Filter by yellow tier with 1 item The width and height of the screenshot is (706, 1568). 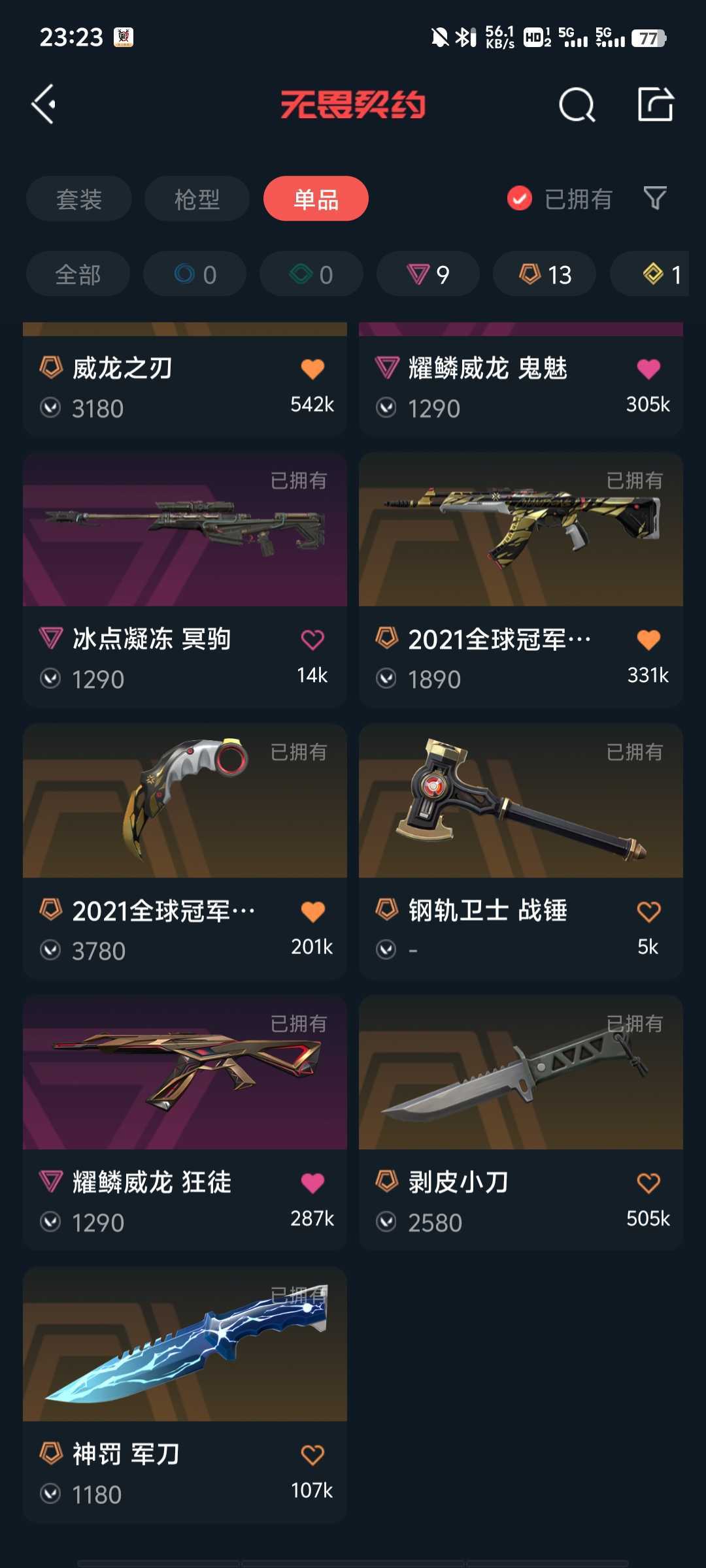pos(660,274)
